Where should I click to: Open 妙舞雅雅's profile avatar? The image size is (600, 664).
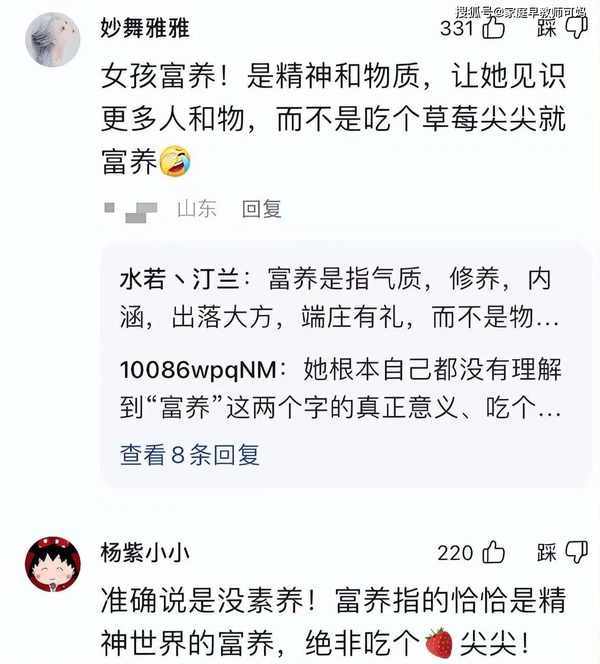(x=52, y=40)
